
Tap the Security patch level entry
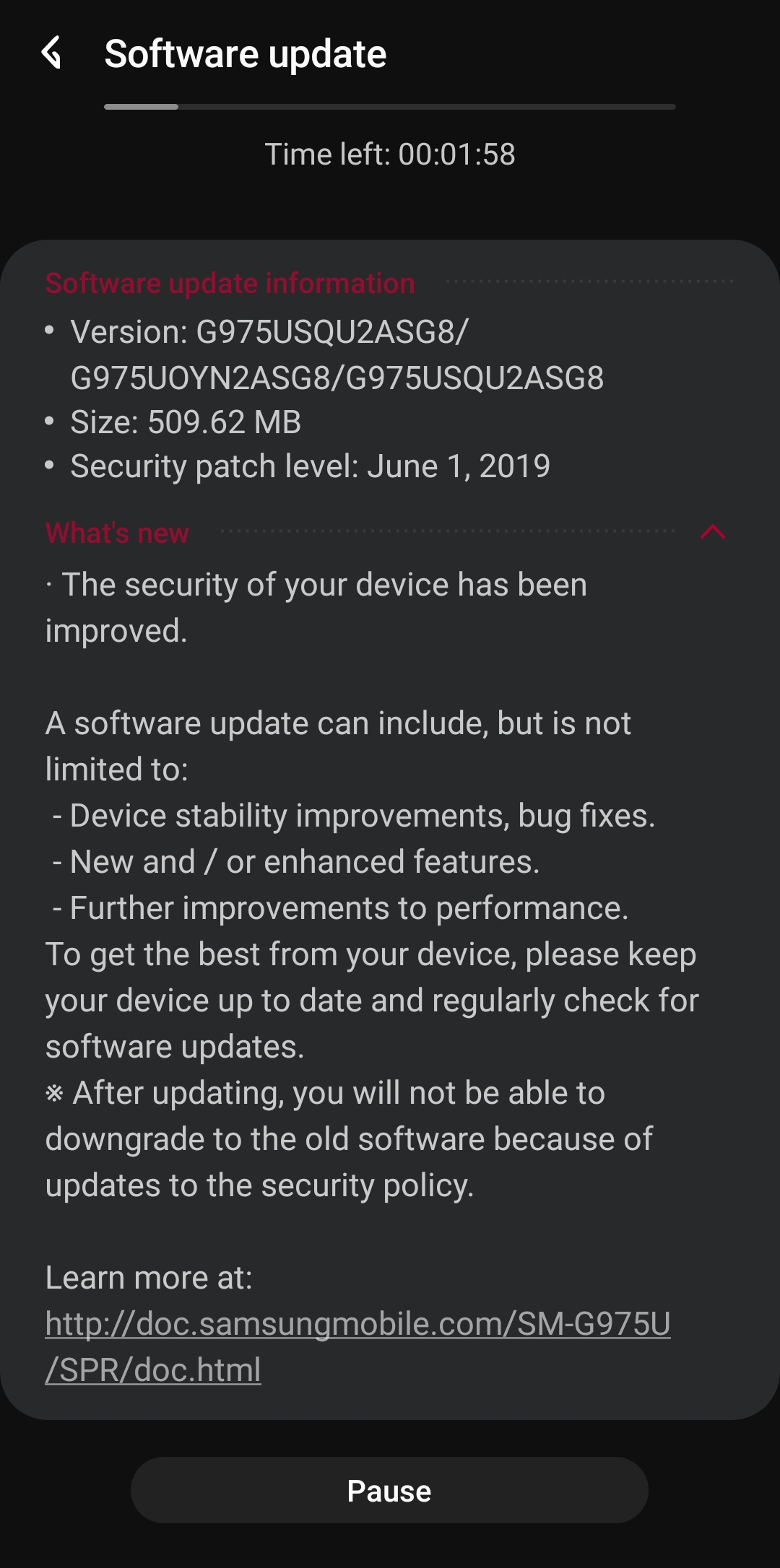pyautogui.click(x=309, y=466)
